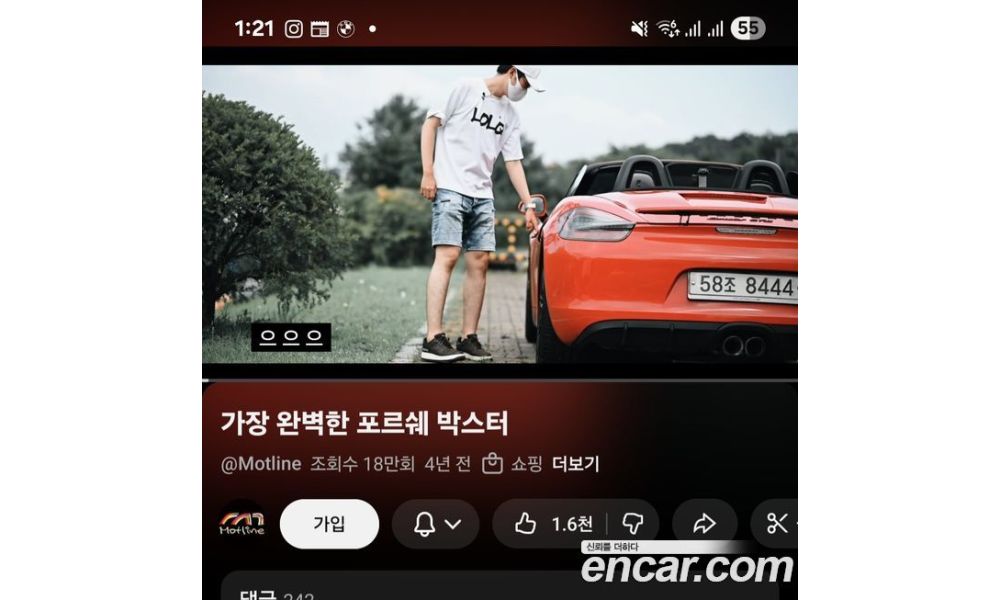Dislike this video
The width and height of the screenshot is (1000, 600).
(x=632, y=524)
